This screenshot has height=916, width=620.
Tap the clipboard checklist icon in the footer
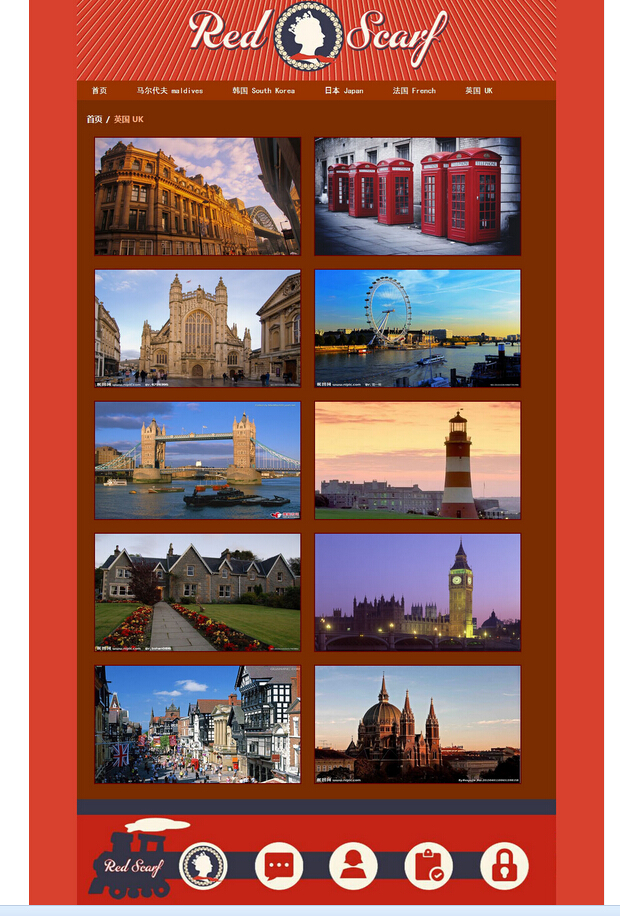[429, 866]
